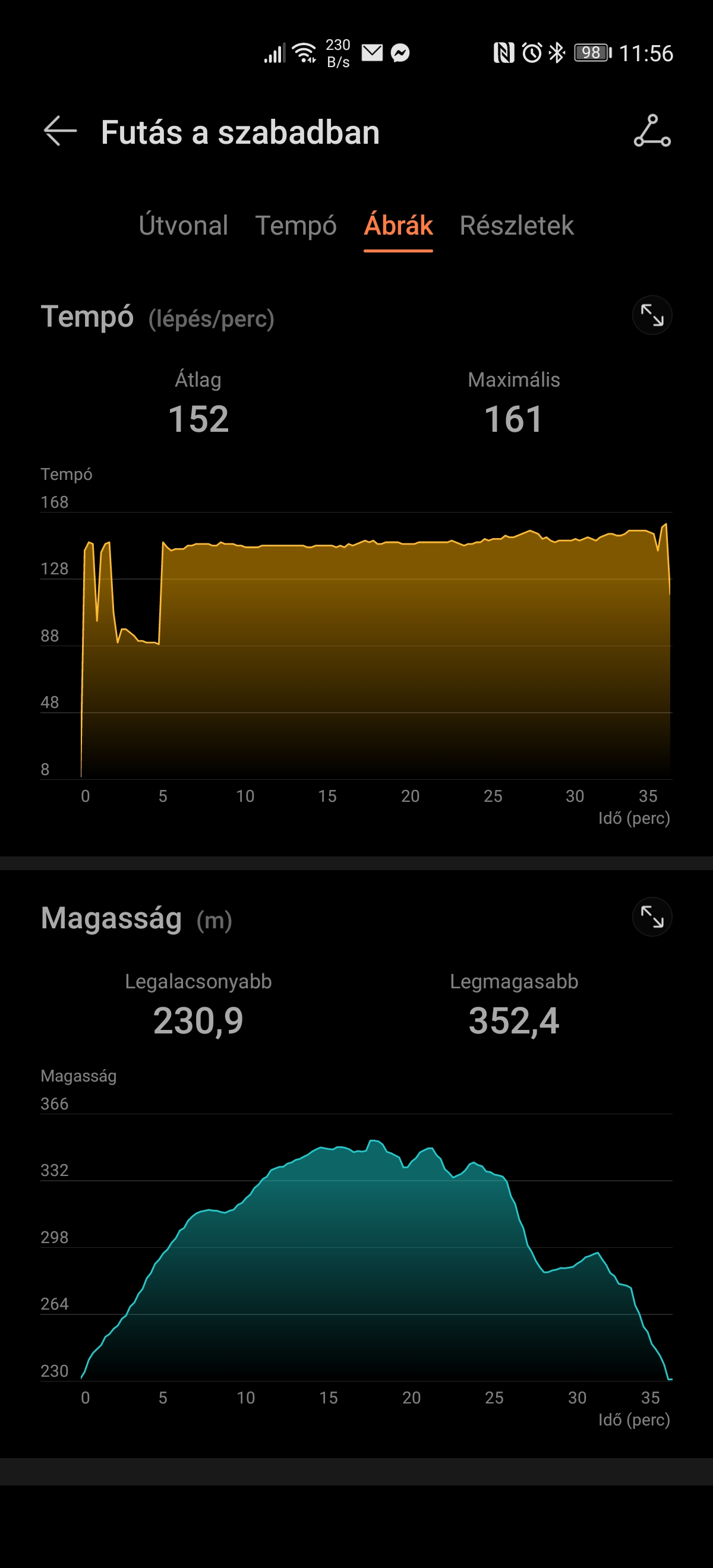The height and width of the screenshot is (1568, 713).
Task: Go back using the top-left arrow
Action: [x=60, y=131]
